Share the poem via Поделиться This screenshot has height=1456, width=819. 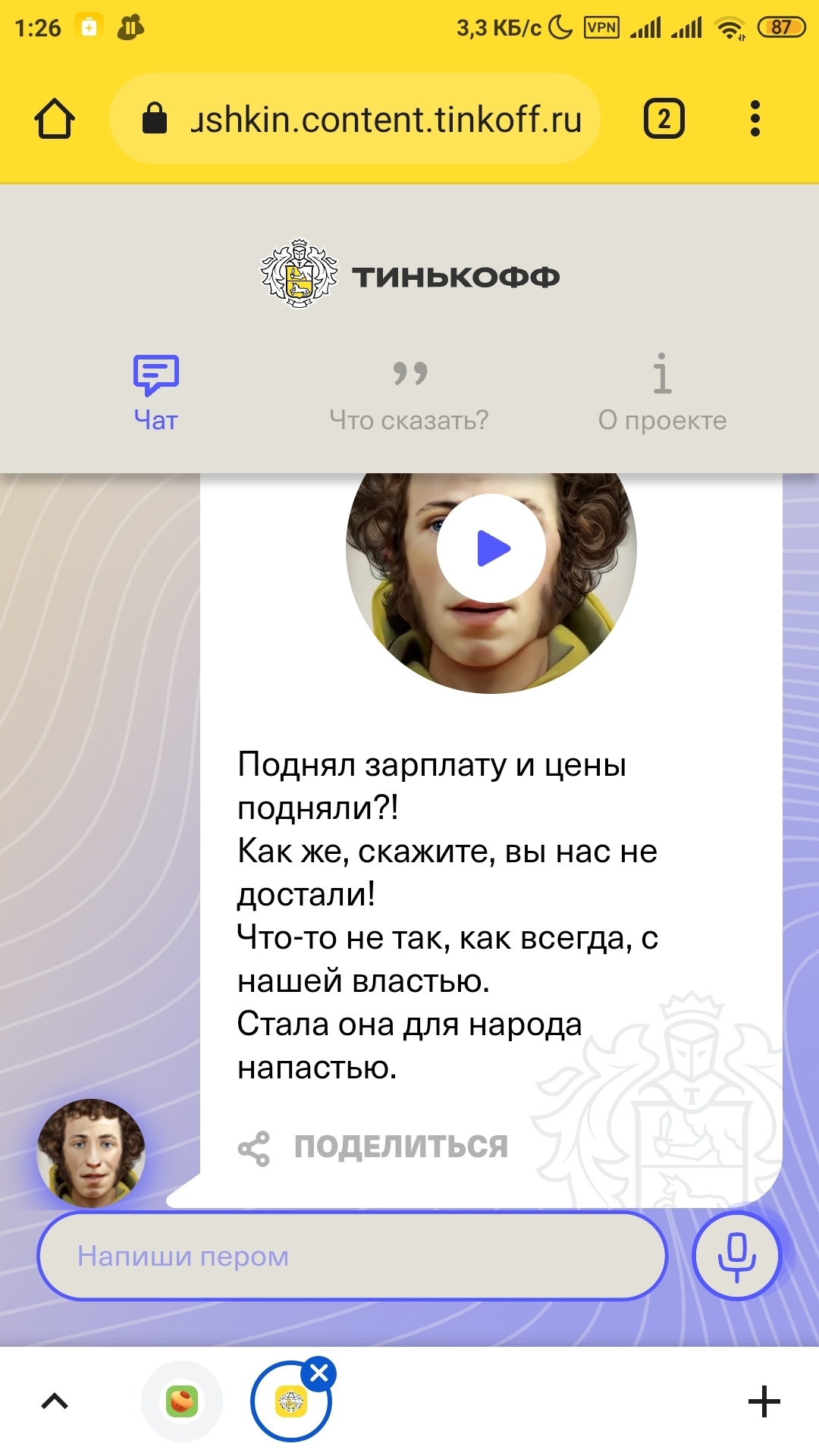(x=373, y=1147)
